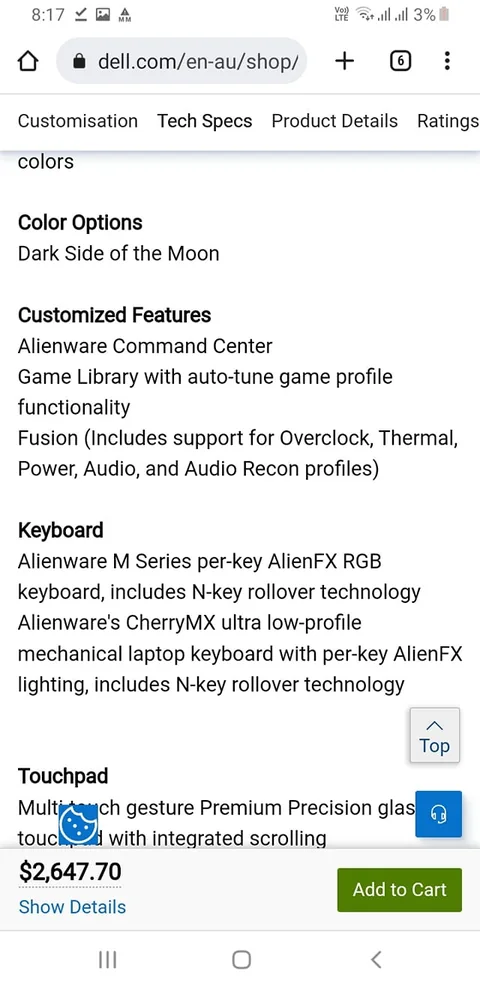Open the headset support chat button

pyautogui.click(x=438, y=814)
